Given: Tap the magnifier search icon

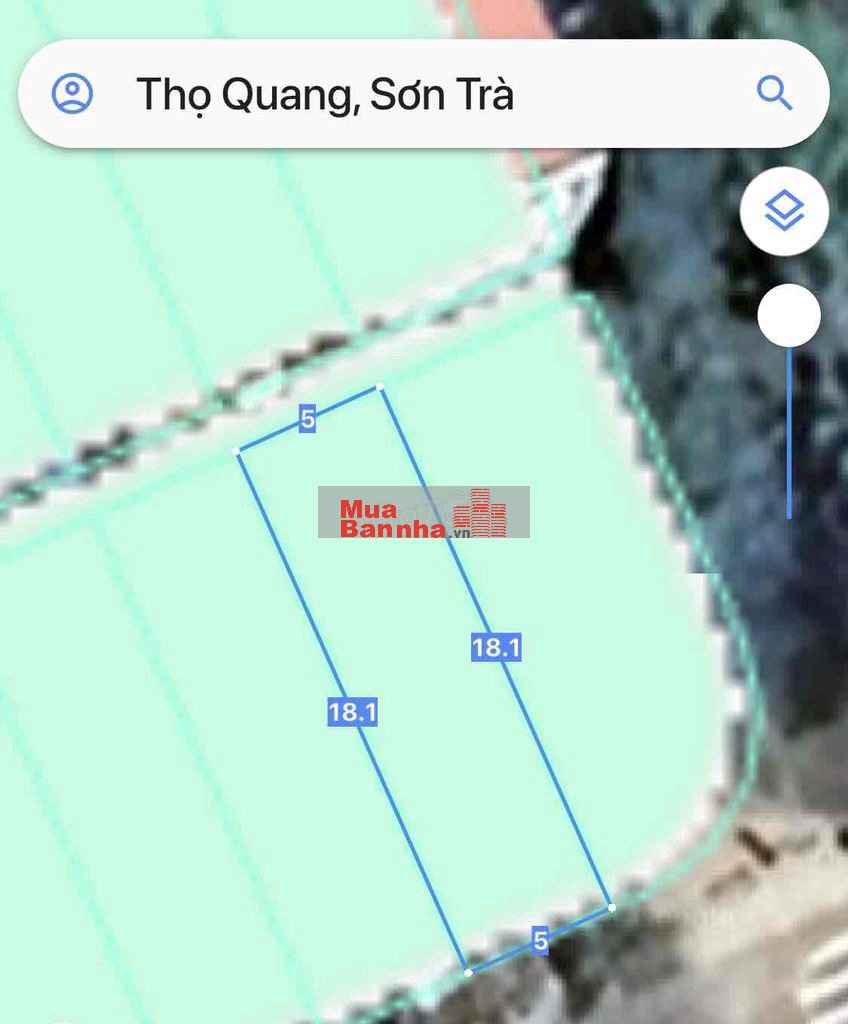Looking at the screenshot, I should 774,94.
